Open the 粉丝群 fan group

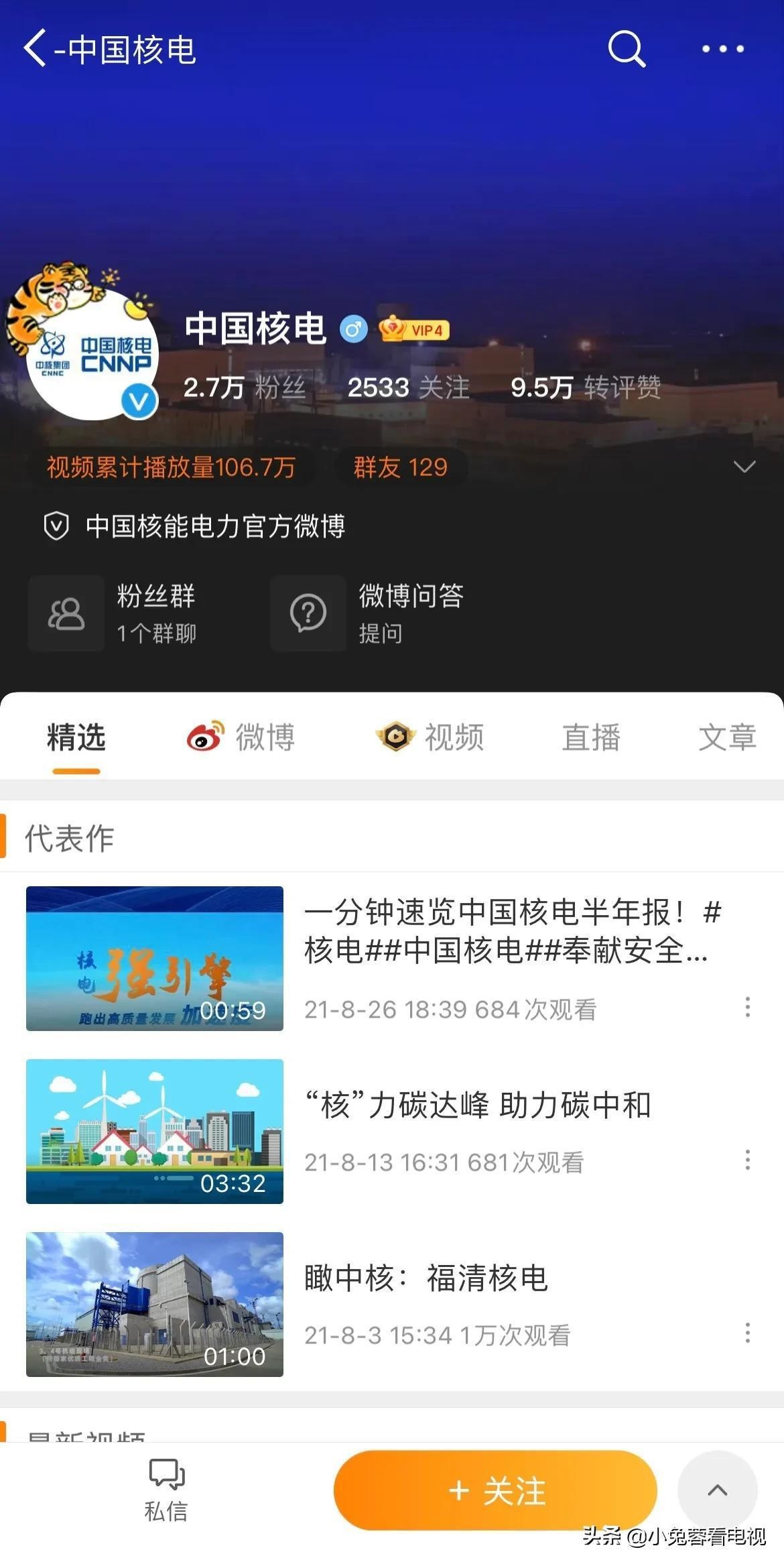114,613
